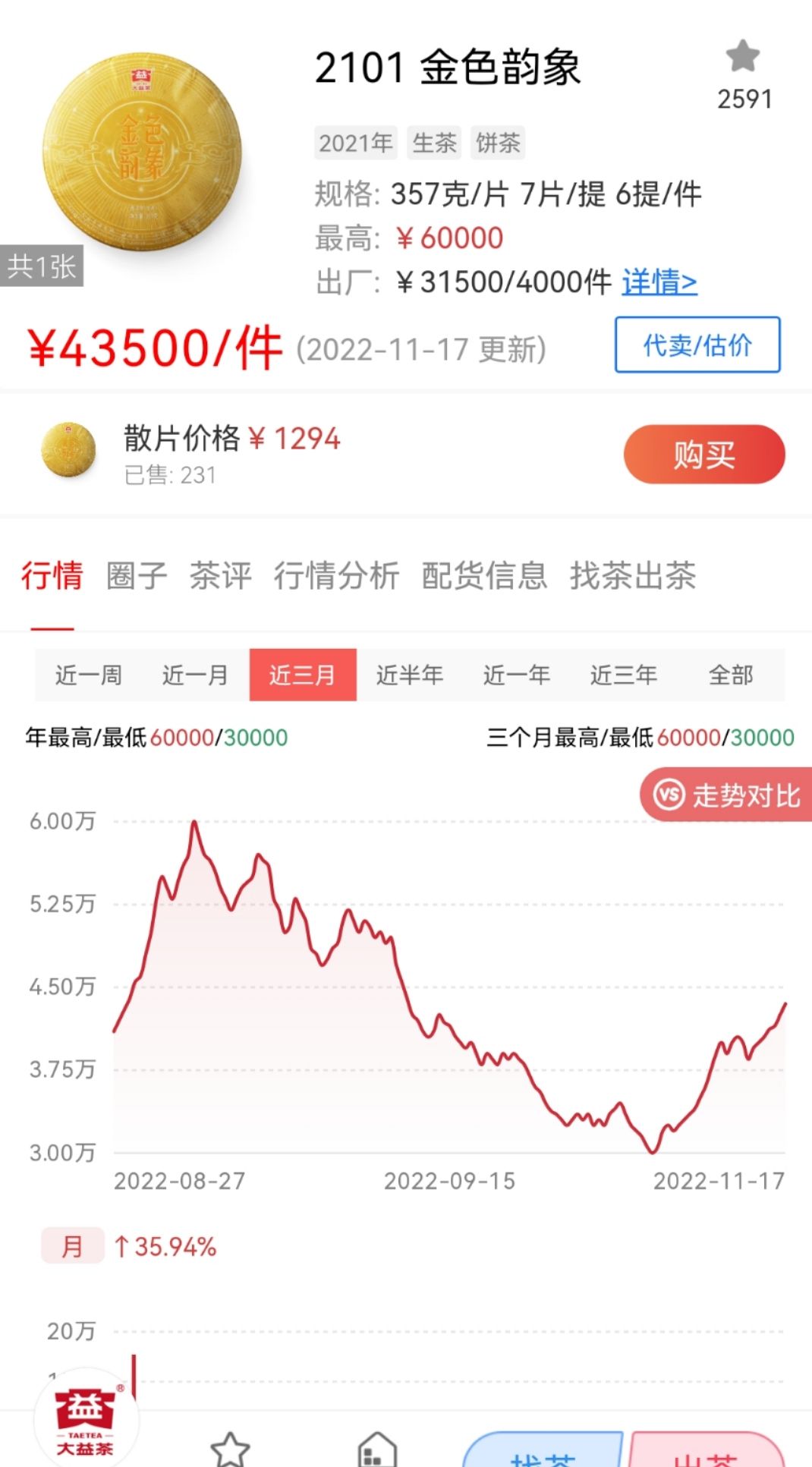Select the 近三年 time range
This screenshot has height=1467, width=812.
[624, 675]
